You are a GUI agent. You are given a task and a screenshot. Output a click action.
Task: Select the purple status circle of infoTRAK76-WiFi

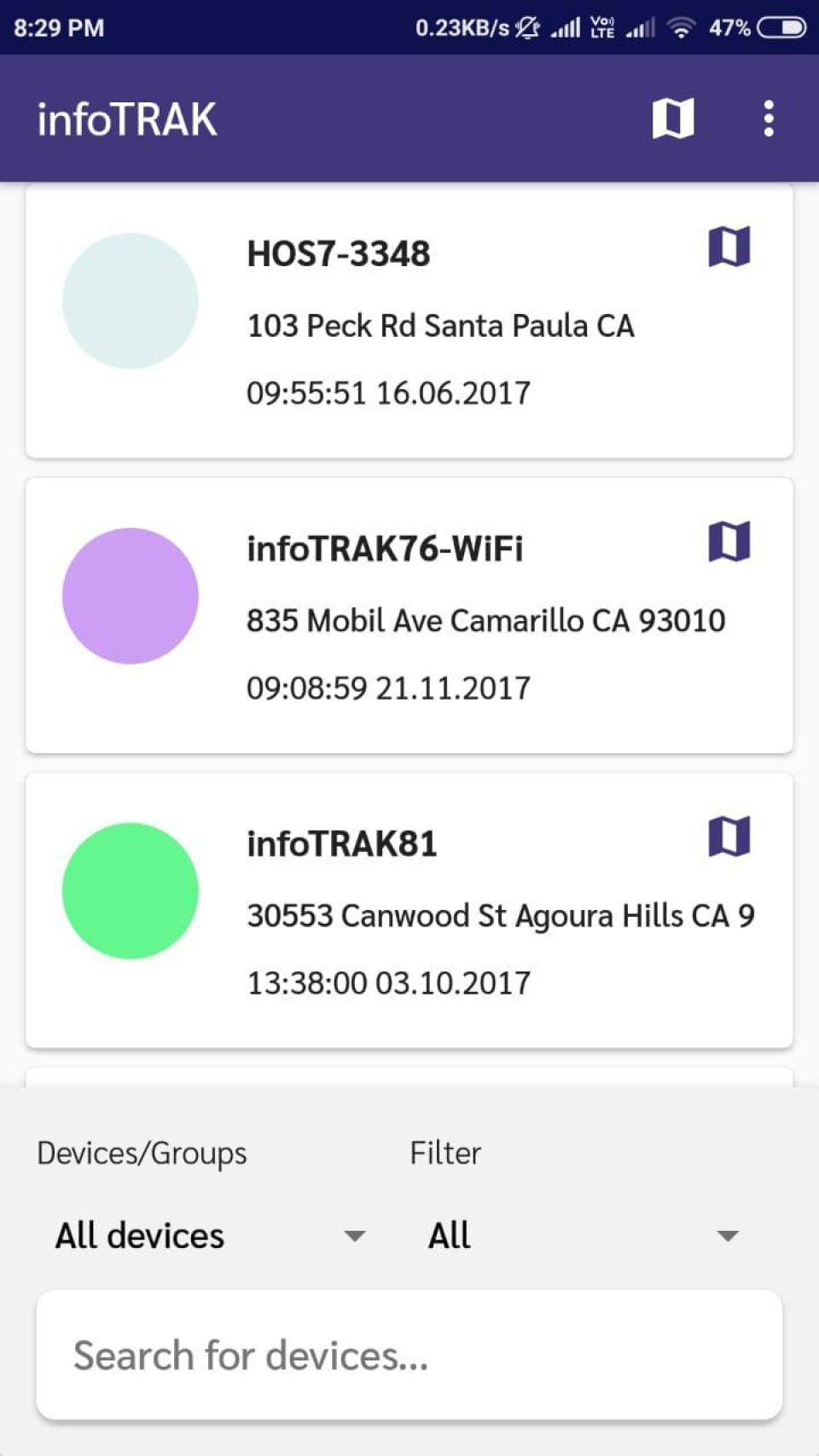pos(130,595)
